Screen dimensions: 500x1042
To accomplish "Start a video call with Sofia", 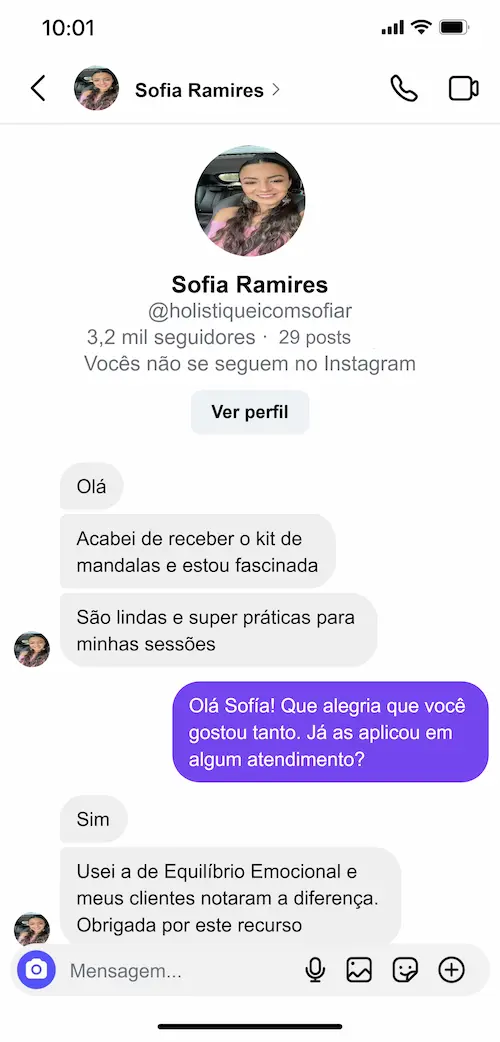I will (463, 88).
